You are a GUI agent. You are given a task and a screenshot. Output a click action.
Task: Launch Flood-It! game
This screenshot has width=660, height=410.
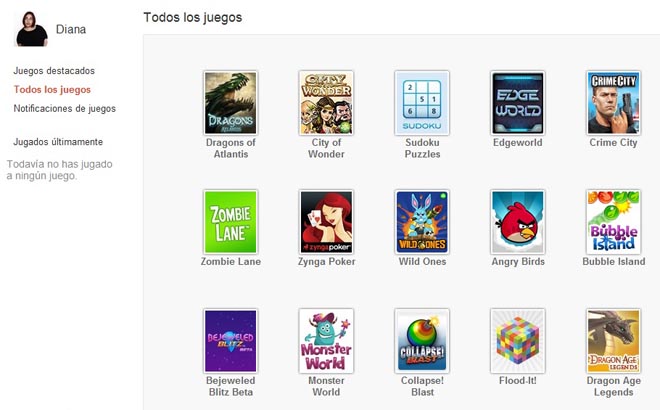pos(518,341)
